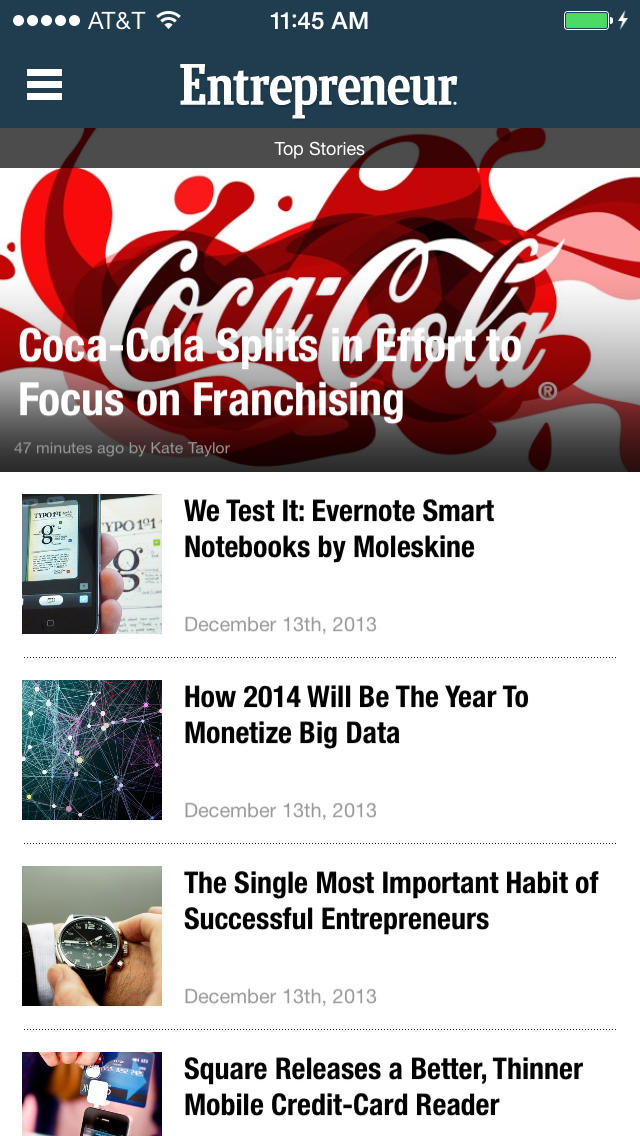The width and height of the screenshot is (640, 1136).
Task: Open the Square Credit-Card Reader article
Action: point(382,1087)
